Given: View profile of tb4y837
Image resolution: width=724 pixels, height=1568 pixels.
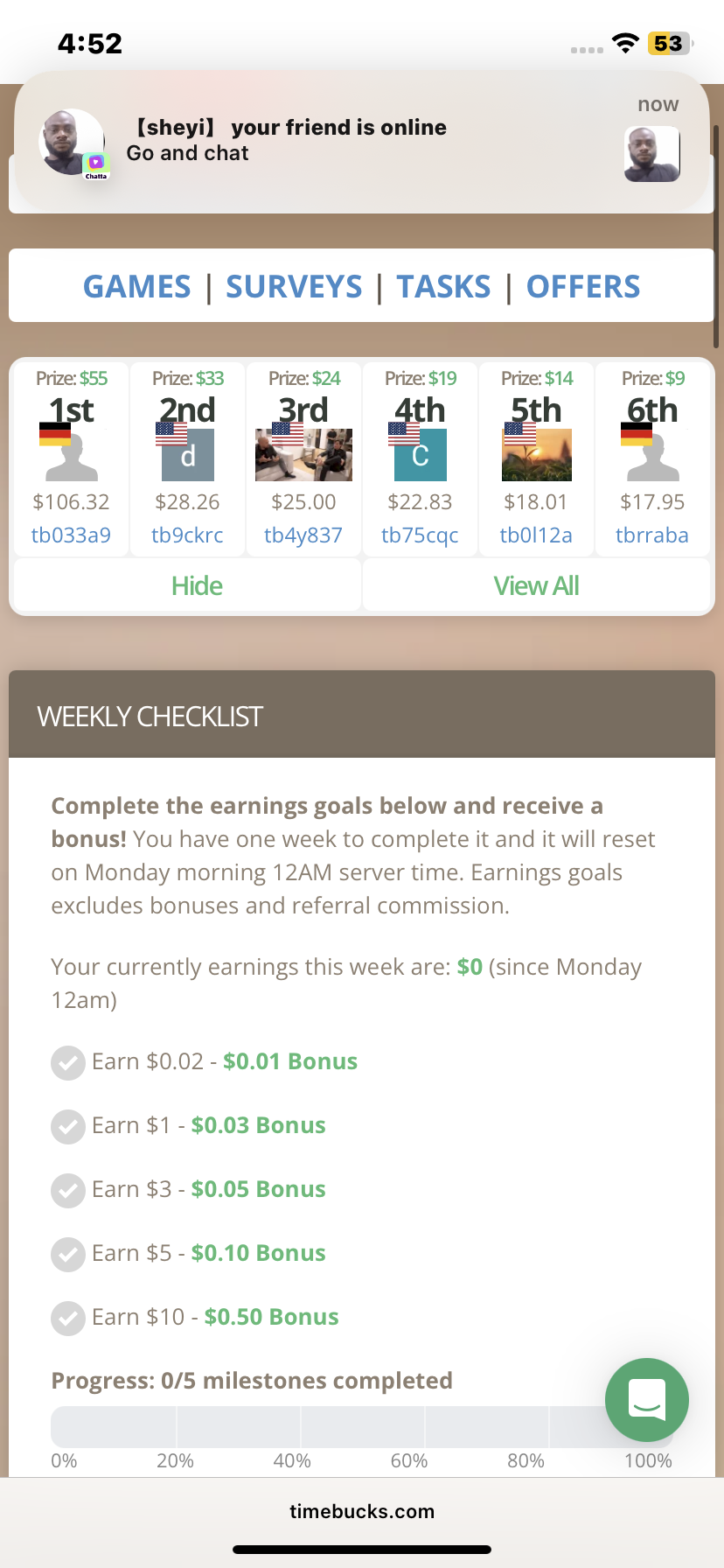Looking at the screenshot, I should (303, 535).
